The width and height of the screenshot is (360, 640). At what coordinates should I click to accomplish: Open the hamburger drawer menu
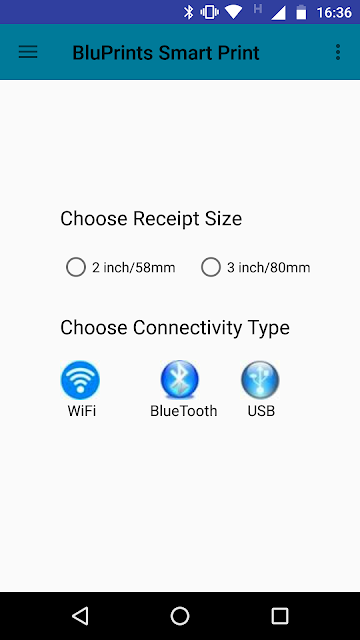tap(28, 52)
